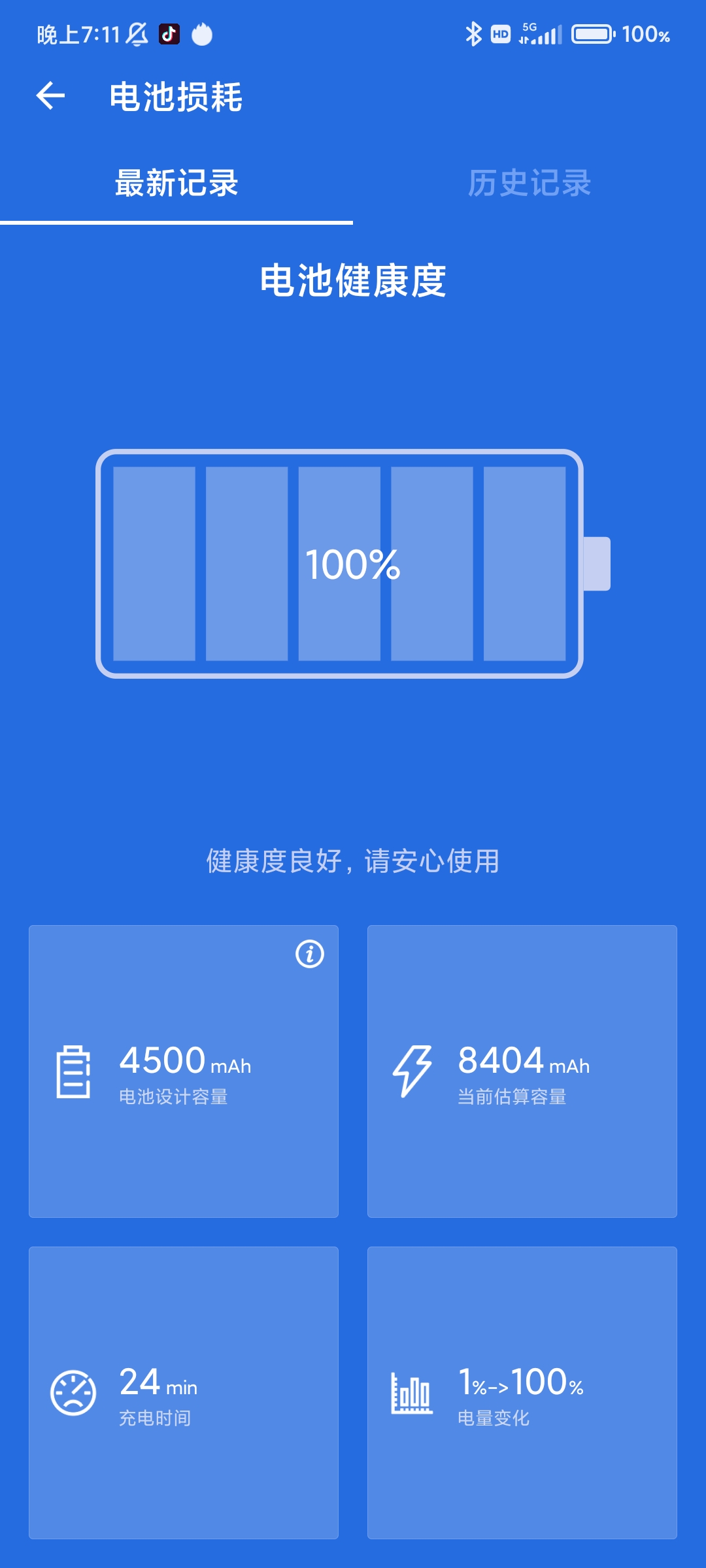Image resolution: width=706 pixels, height=1568 pixels.
Task: Switch to the 历史记录 tab
Action: click(529, 184)
